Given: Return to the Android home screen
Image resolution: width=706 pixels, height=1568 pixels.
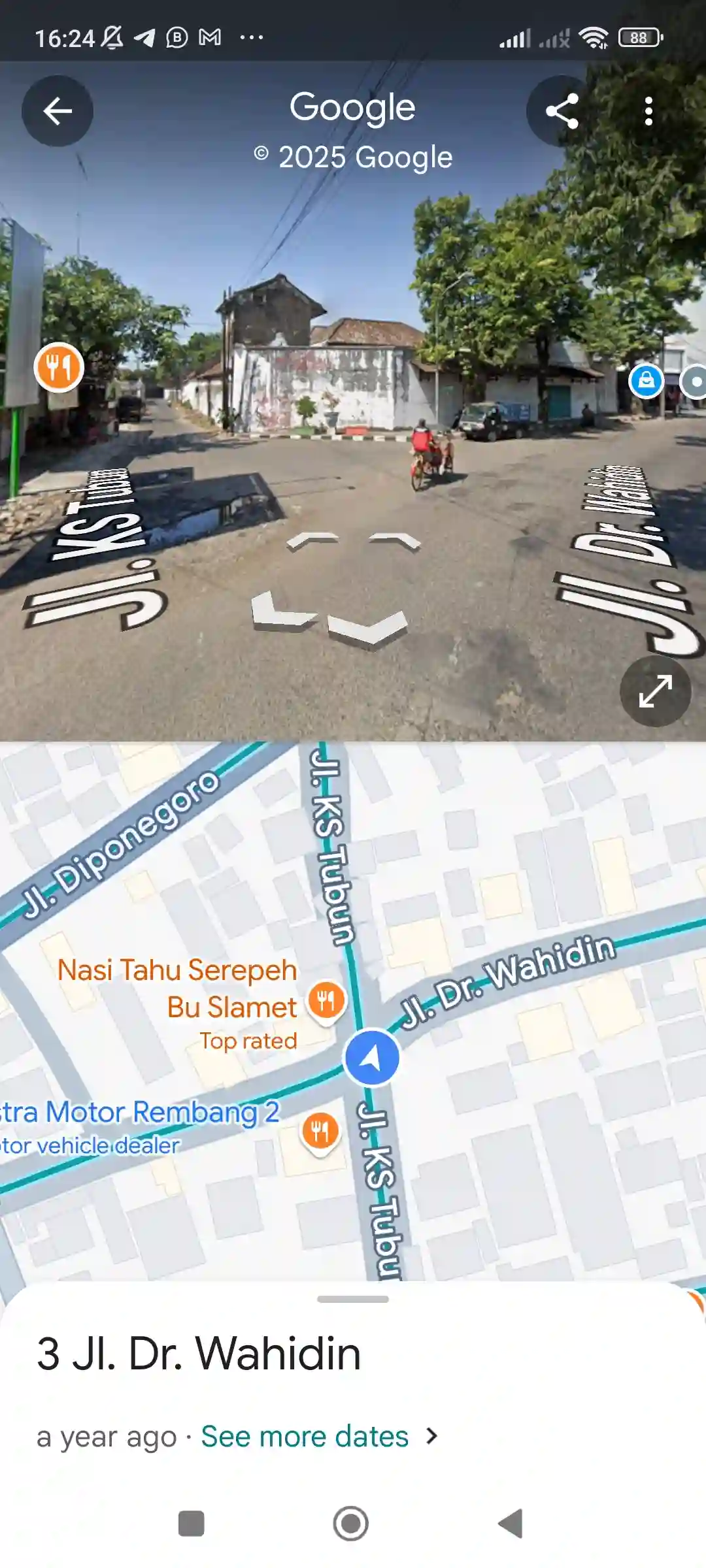Looking at the screenshot, I should click(x=351, y=1524).
